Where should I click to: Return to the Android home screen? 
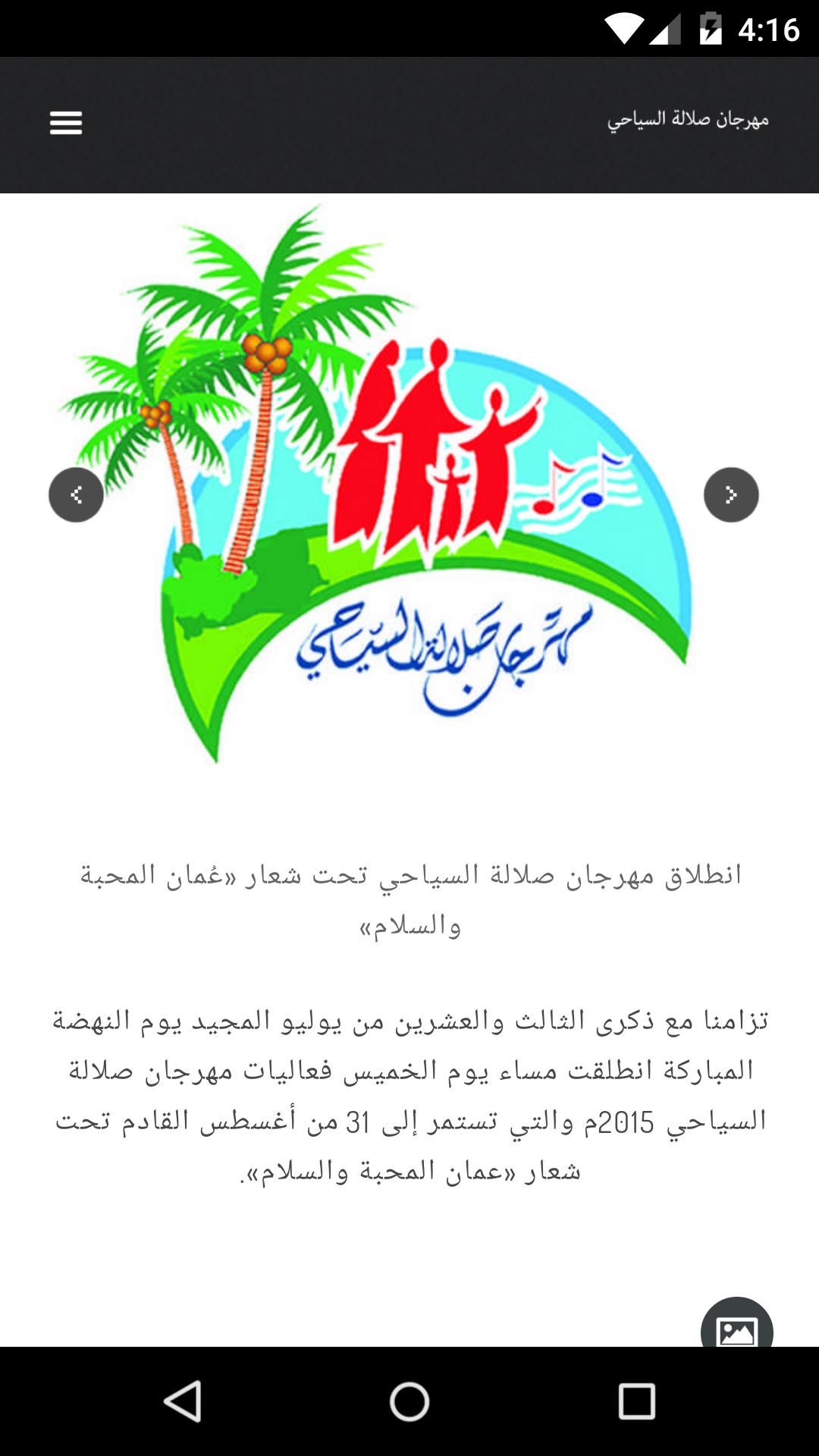pyautogui.click(x=409, y=1401)
